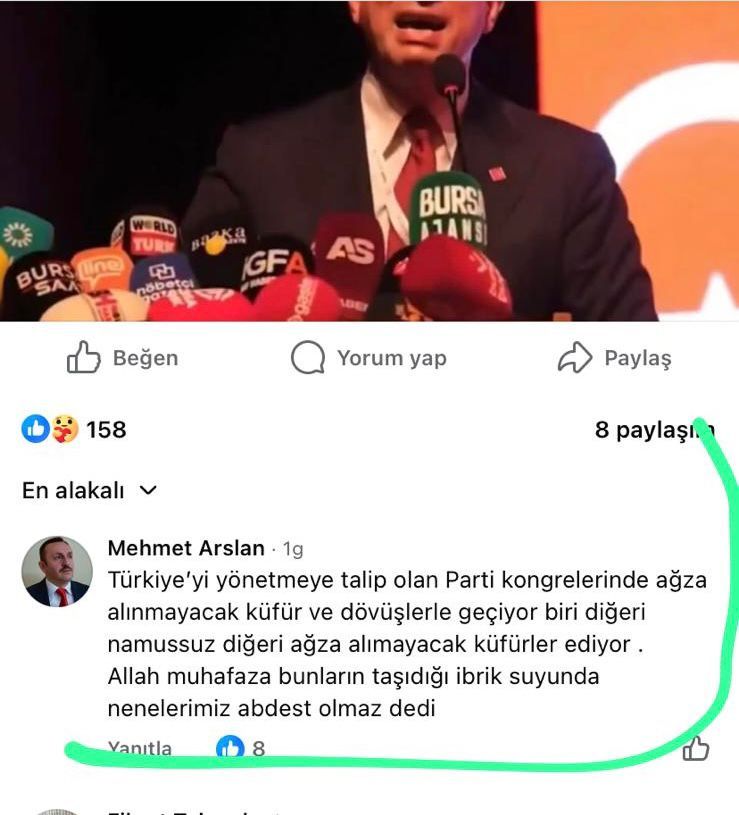Click the thumbs-up badge showing 8 comment likes
The image size is (739, 815).
pos(231,747)
